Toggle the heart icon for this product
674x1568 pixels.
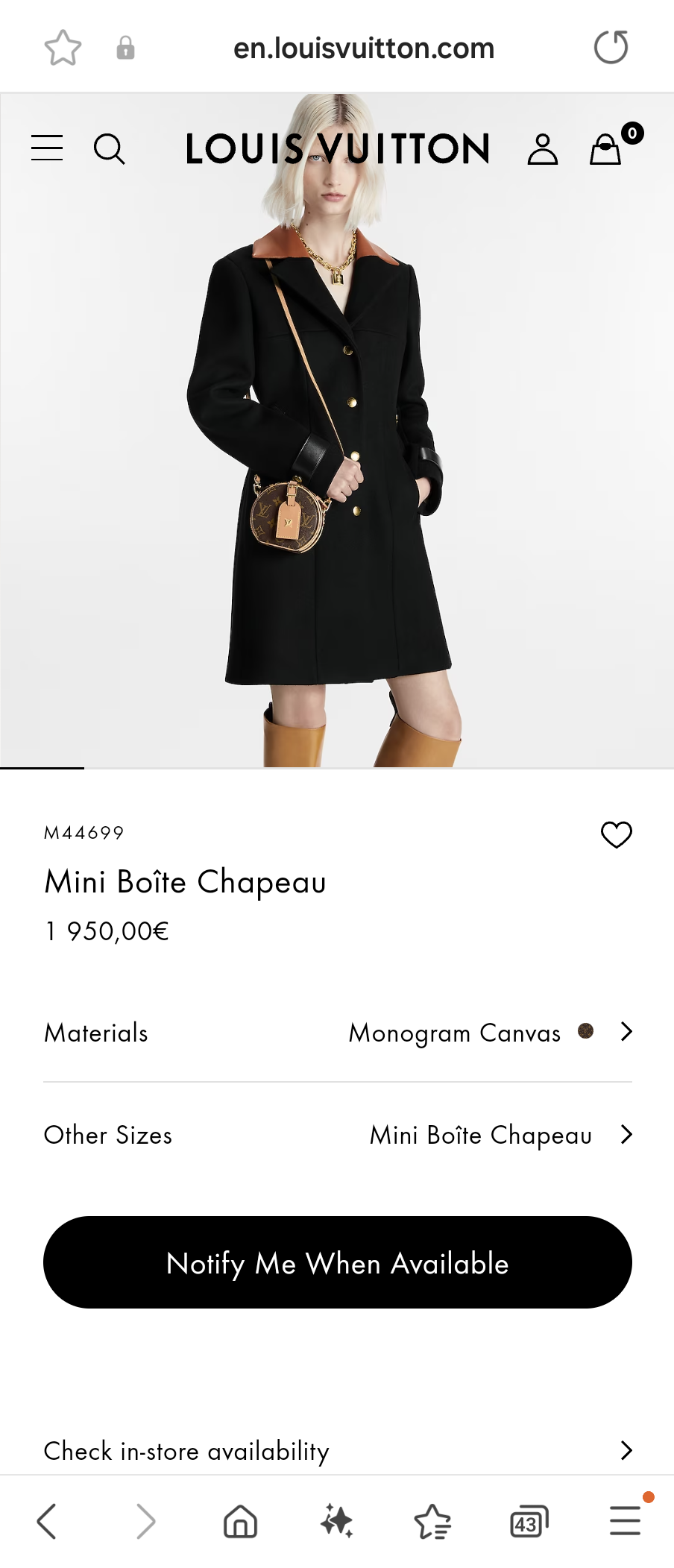point(616,835)
